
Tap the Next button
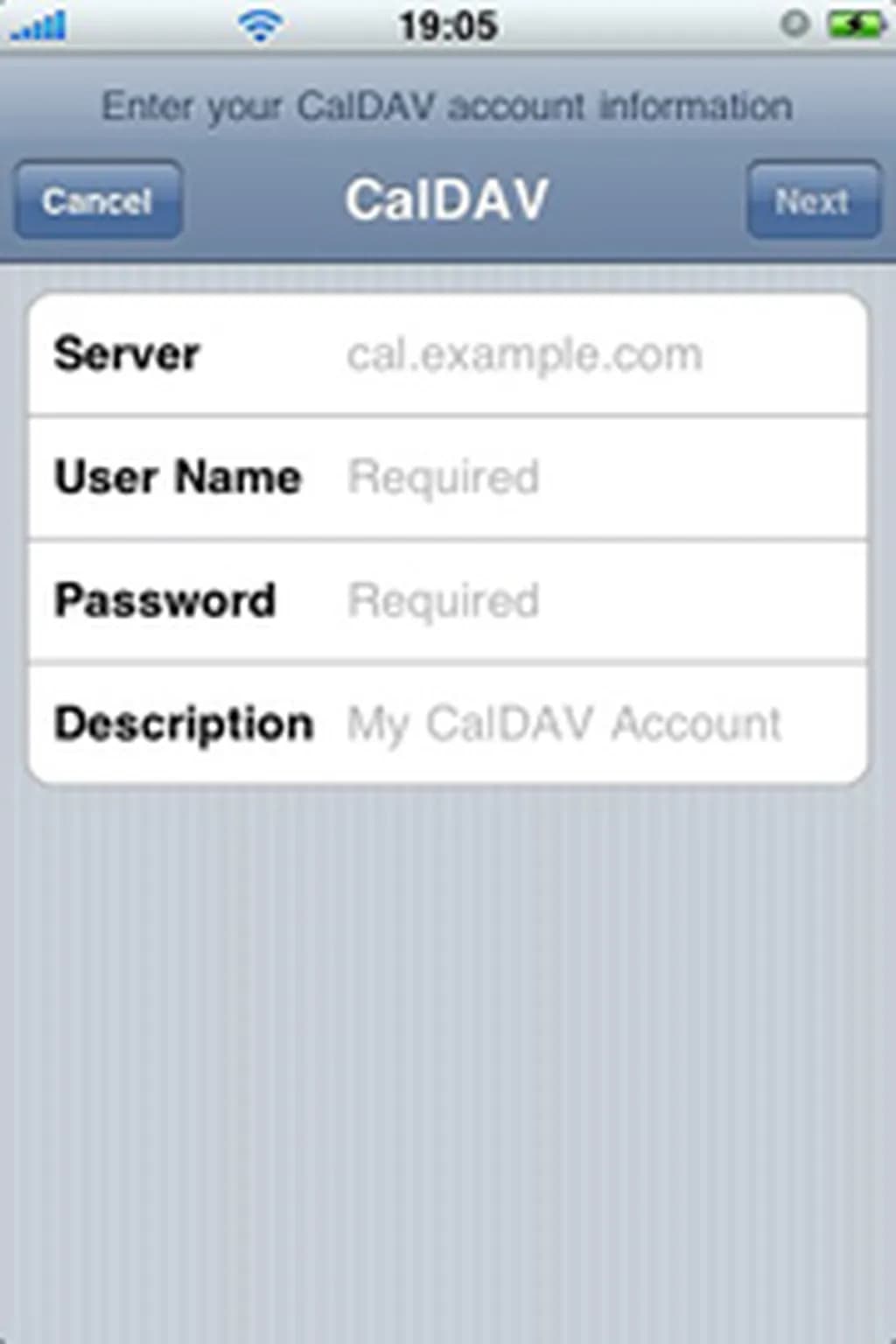[x=813, y=200]
